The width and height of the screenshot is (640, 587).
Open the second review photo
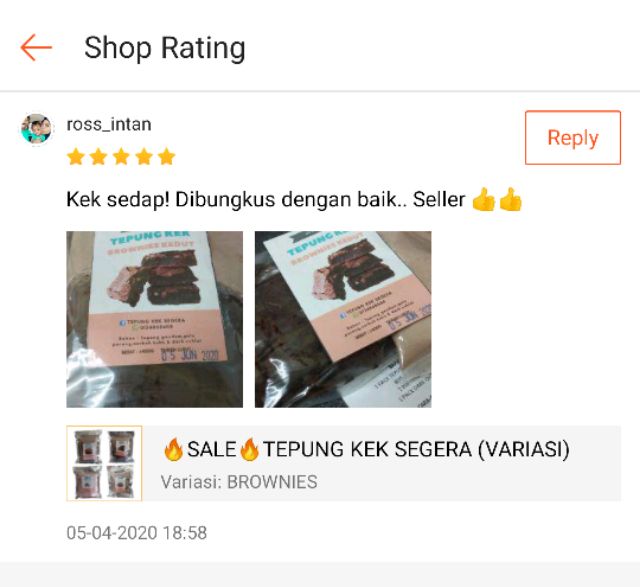tap(343, 319)
